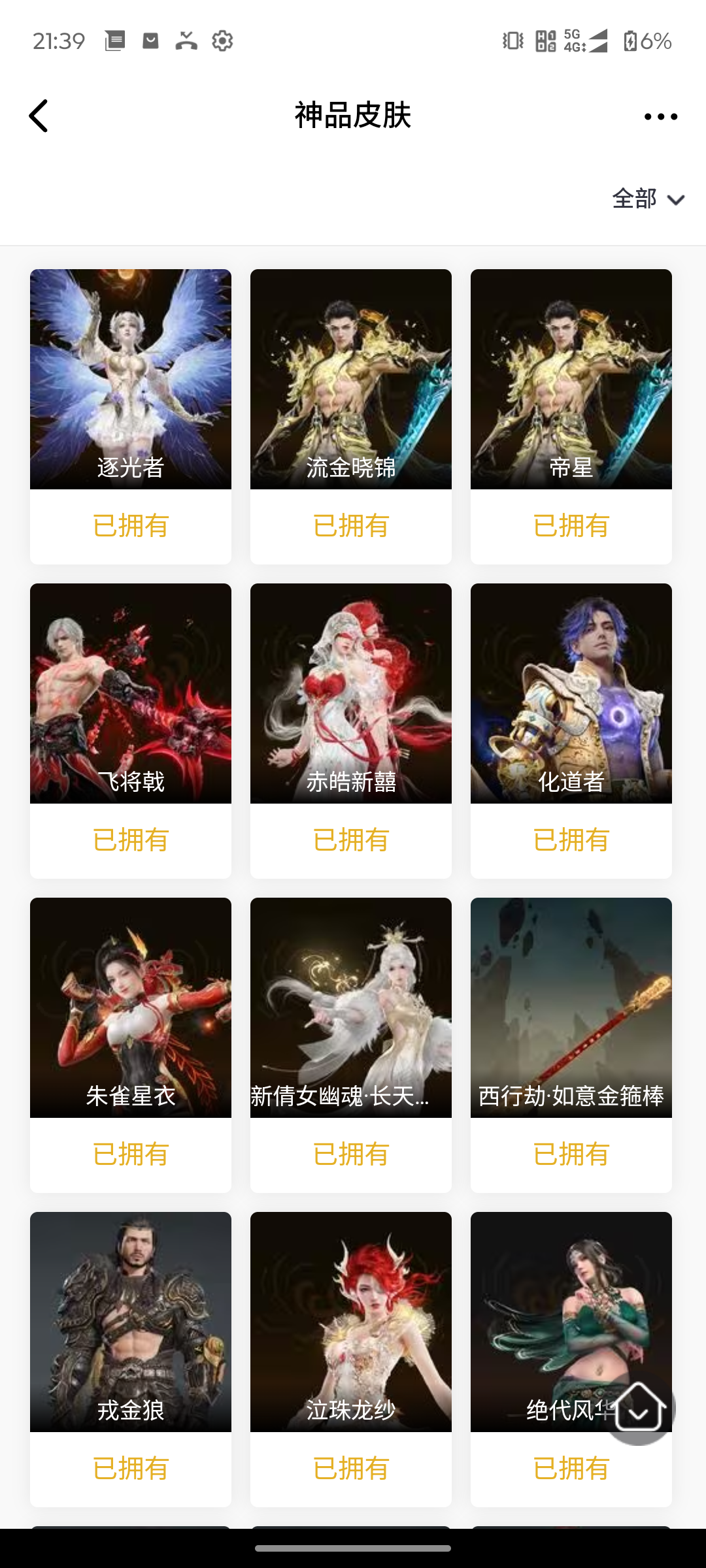This screenshot has width=706, height=1568.
Task: Select the 赤皓新囍 skin card
Action: (x=351, y=693)
